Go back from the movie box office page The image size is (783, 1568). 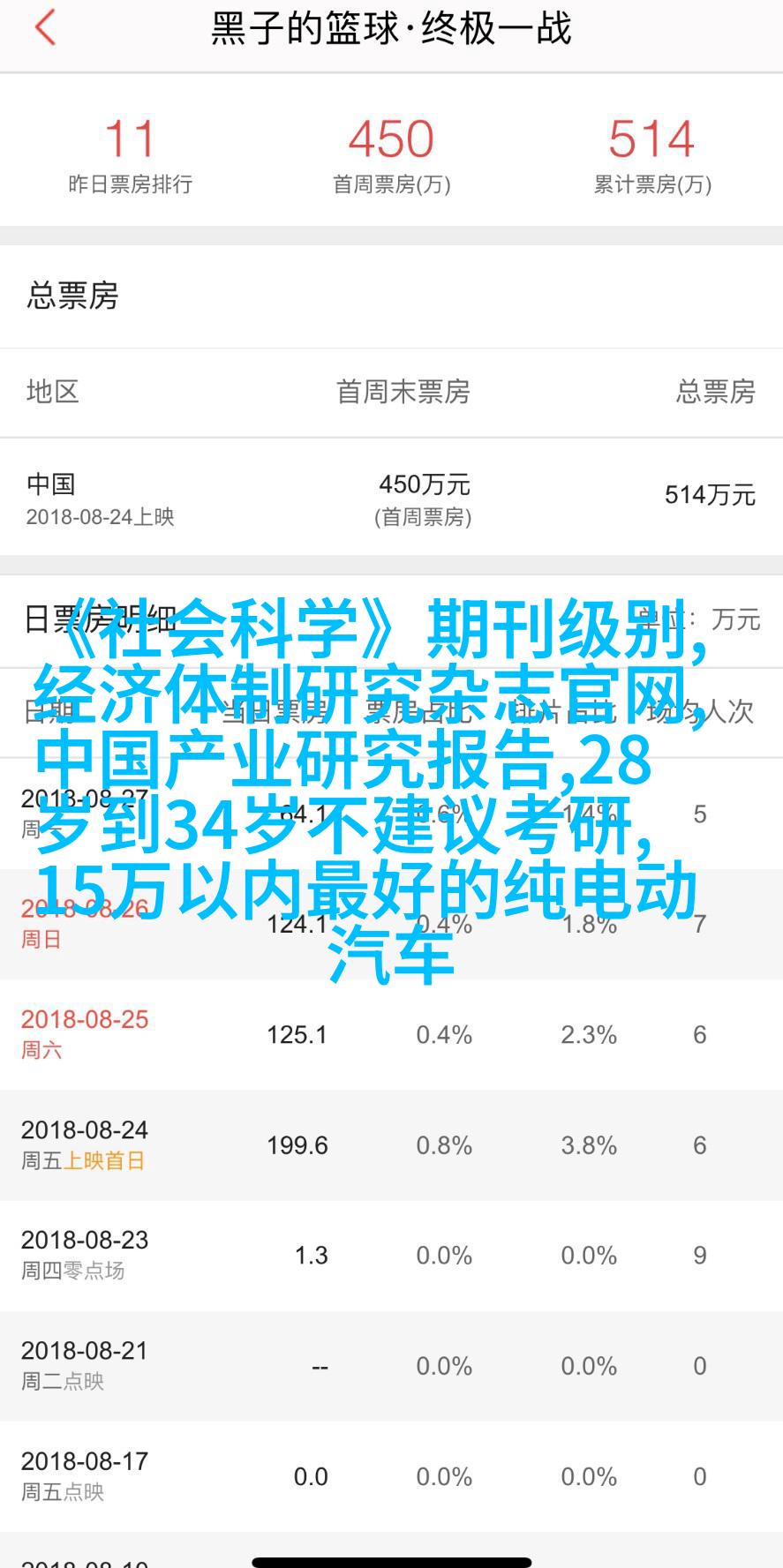[46, 28]
